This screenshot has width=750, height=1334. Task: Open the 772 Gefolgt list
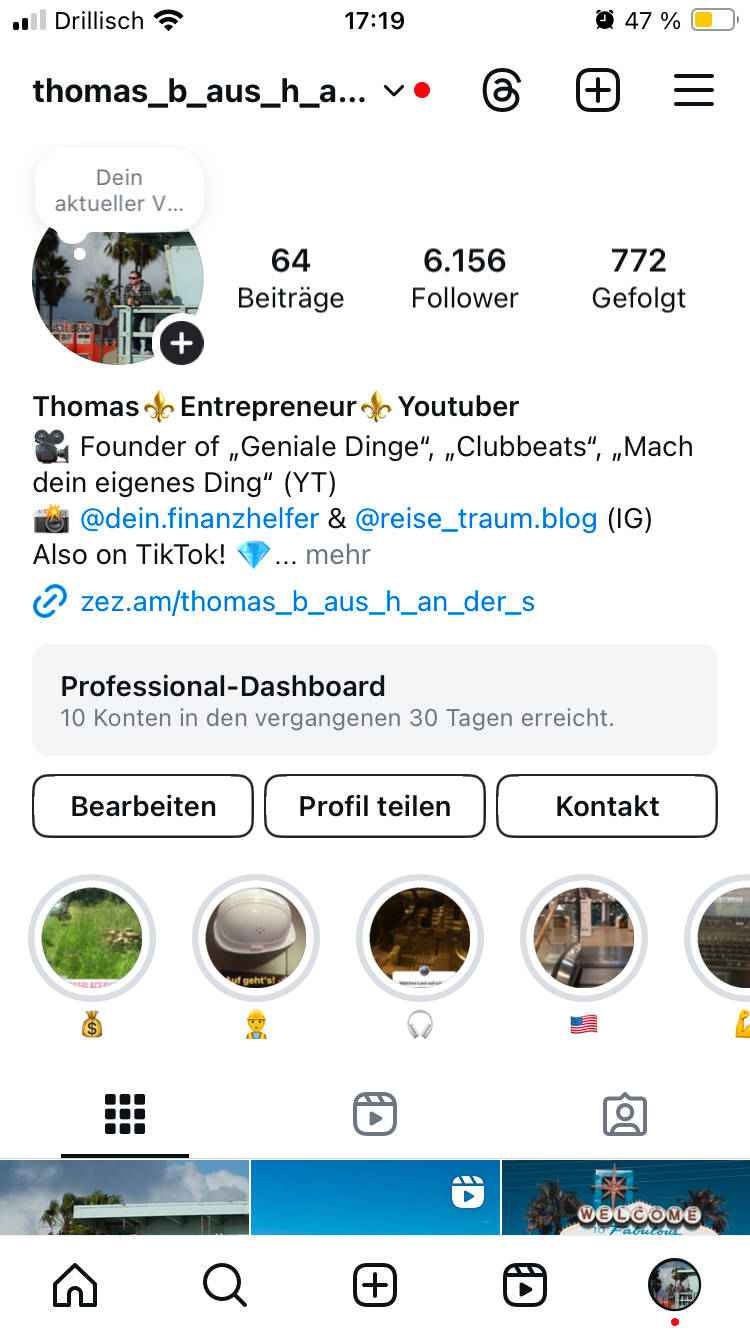pos(638,278)
